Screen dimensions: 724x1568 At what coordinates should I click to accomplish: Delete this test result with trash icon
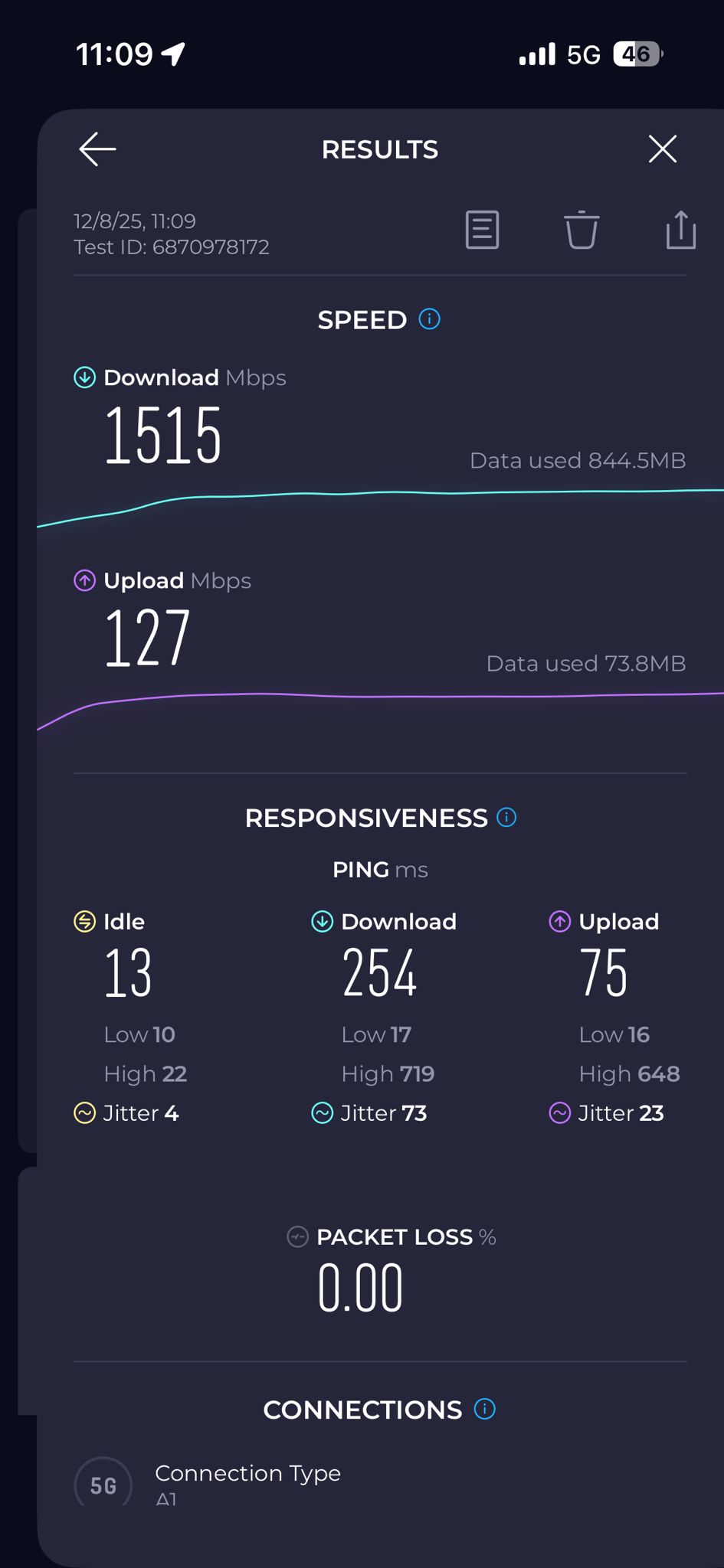tap(581, 230)
